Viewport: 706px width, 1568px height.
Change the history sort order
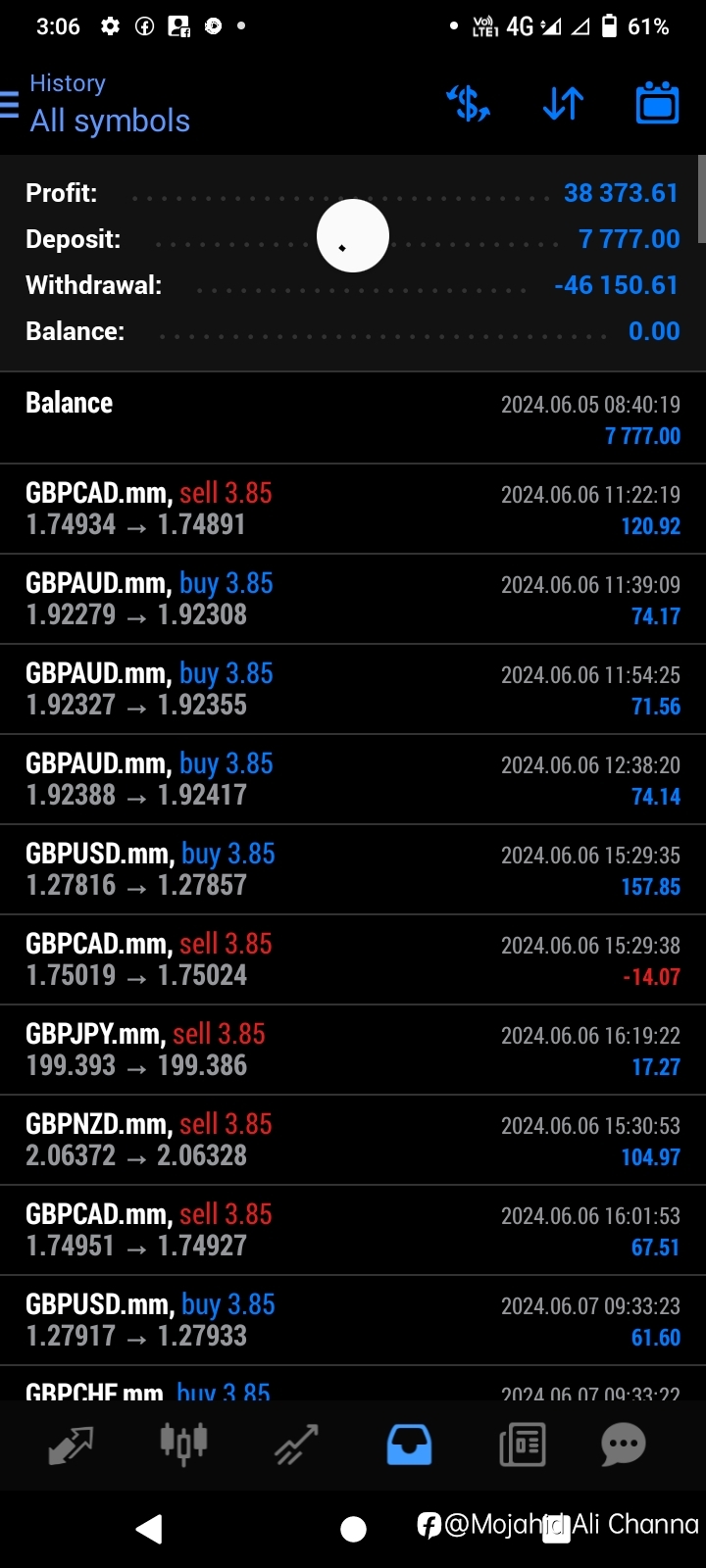(x=563, y=103)
